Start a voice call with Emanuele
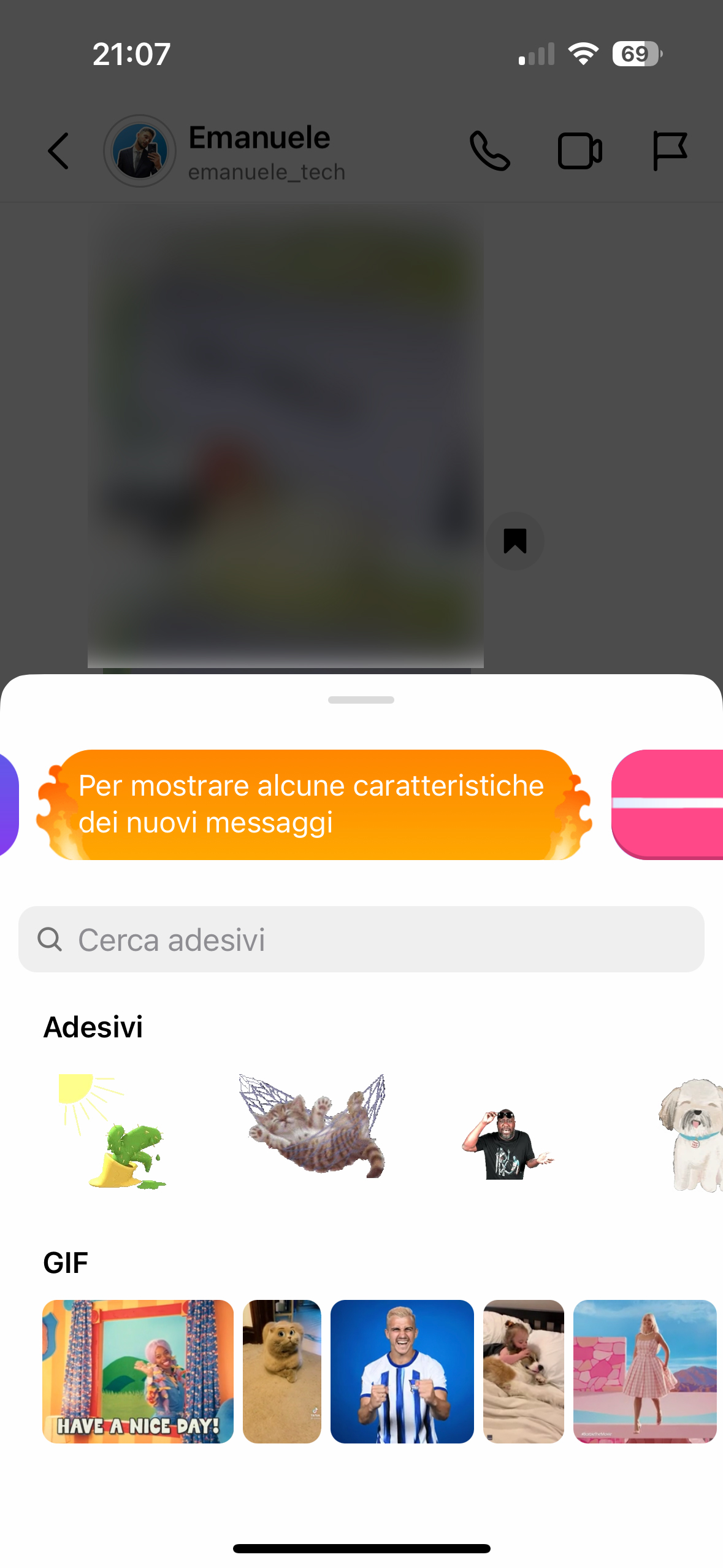 coord(489,151)
